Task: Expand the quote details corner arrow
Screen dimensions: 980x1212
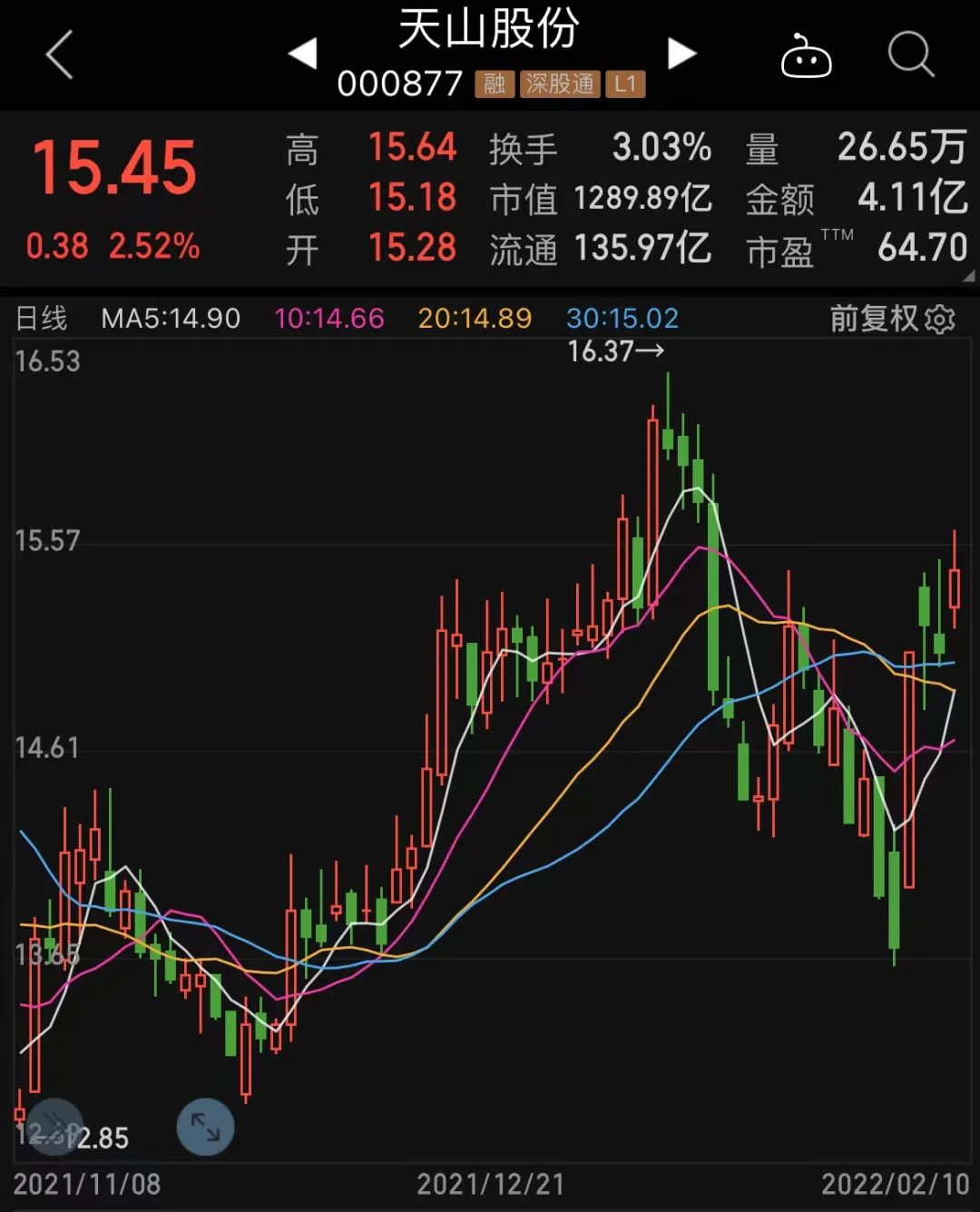Action: click(x=969, y=276)
